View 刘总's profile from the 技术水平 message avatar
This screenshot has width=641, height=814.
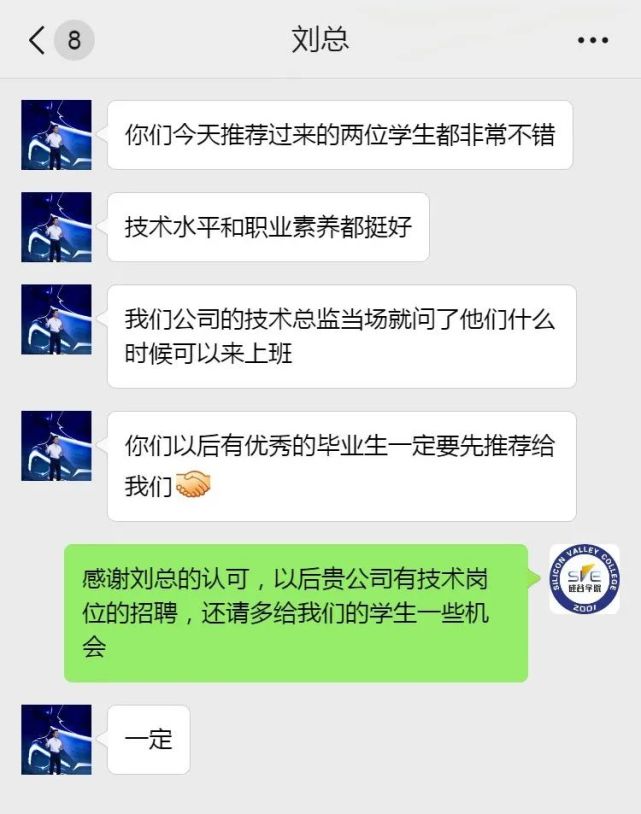pyautogui.click(x=56, y=227)
